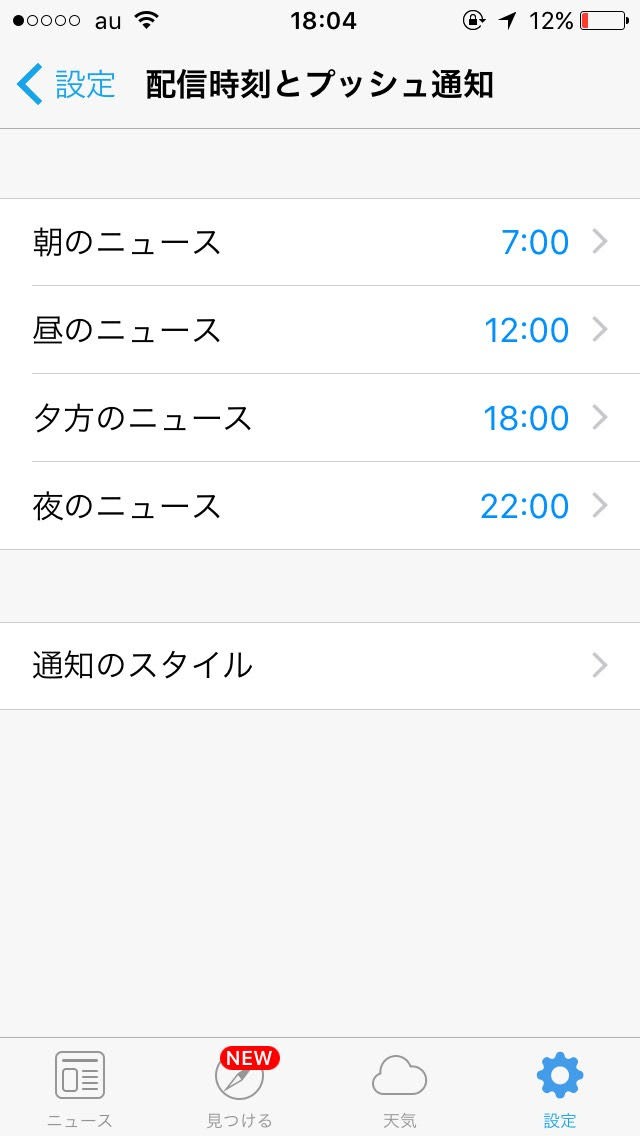Open the 見つける tab
Screen dimensions: 640x1136
240,1087
